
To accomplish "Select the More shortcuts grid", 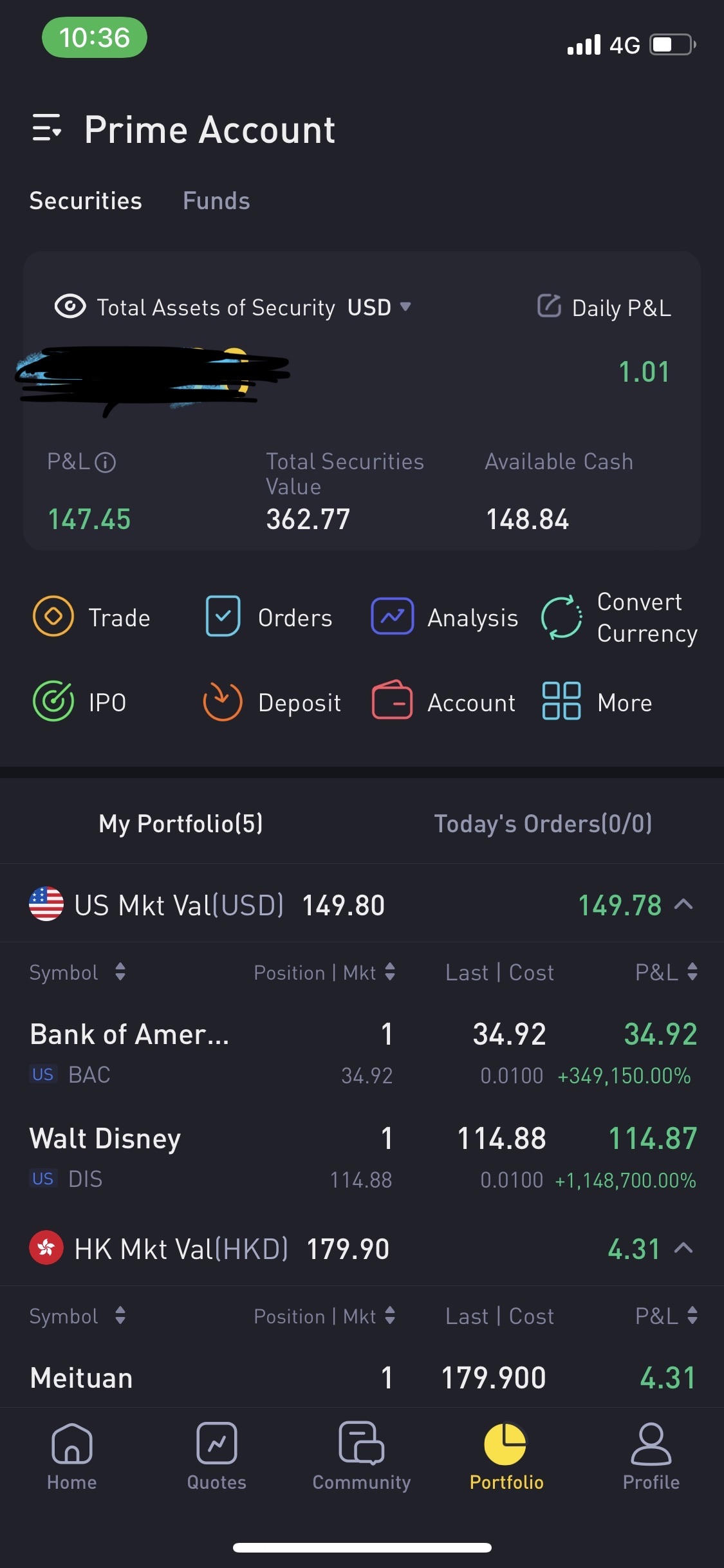I will [x=597, y=702].
